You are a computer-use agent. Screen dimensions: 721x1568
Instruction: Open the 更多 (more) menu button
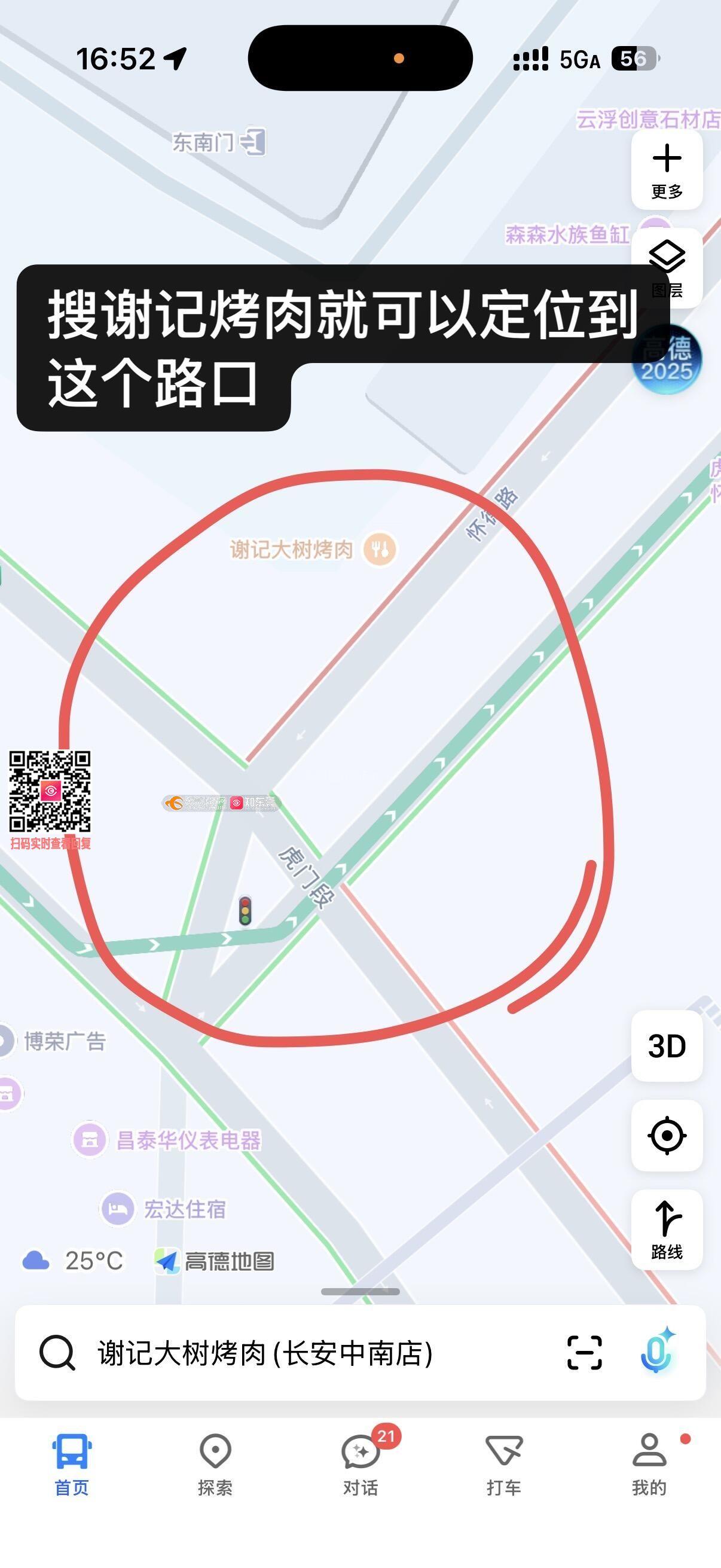click(x=667, y=170)
